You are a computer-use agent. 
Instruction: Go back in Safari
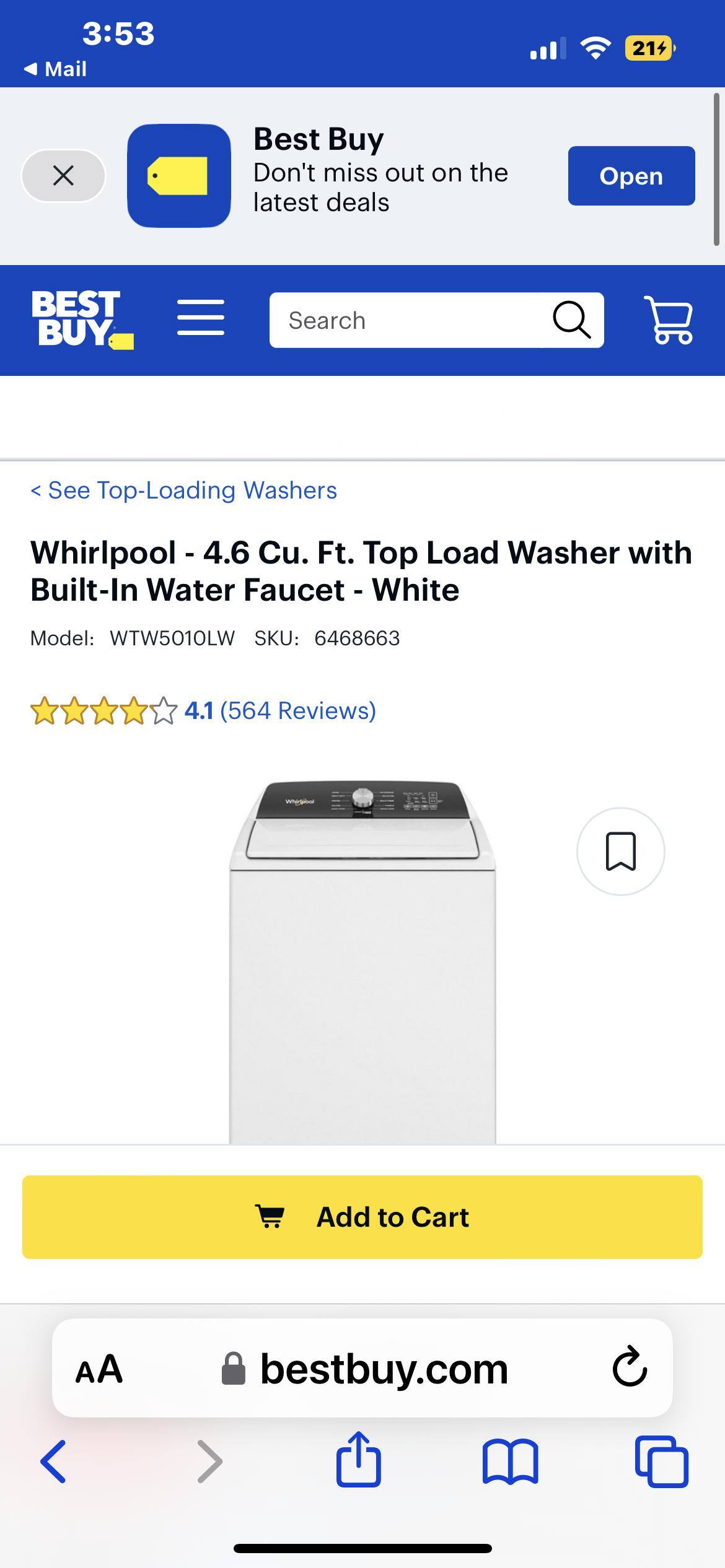click(53, 1461)
